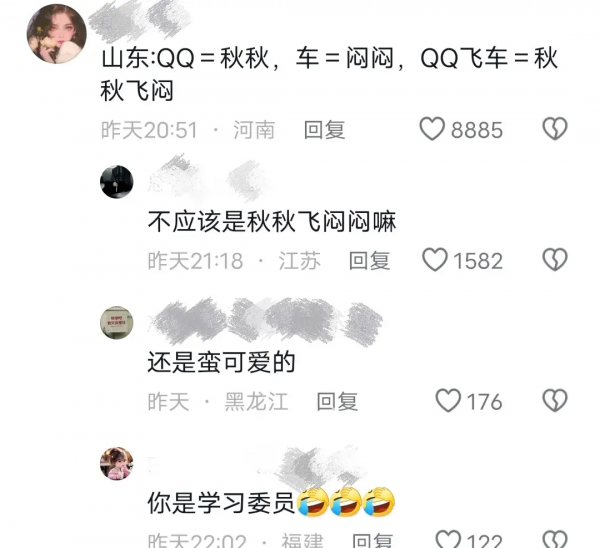
Task: Reply to the comment from 黑龙江
Action: click(x=337, y=402)
